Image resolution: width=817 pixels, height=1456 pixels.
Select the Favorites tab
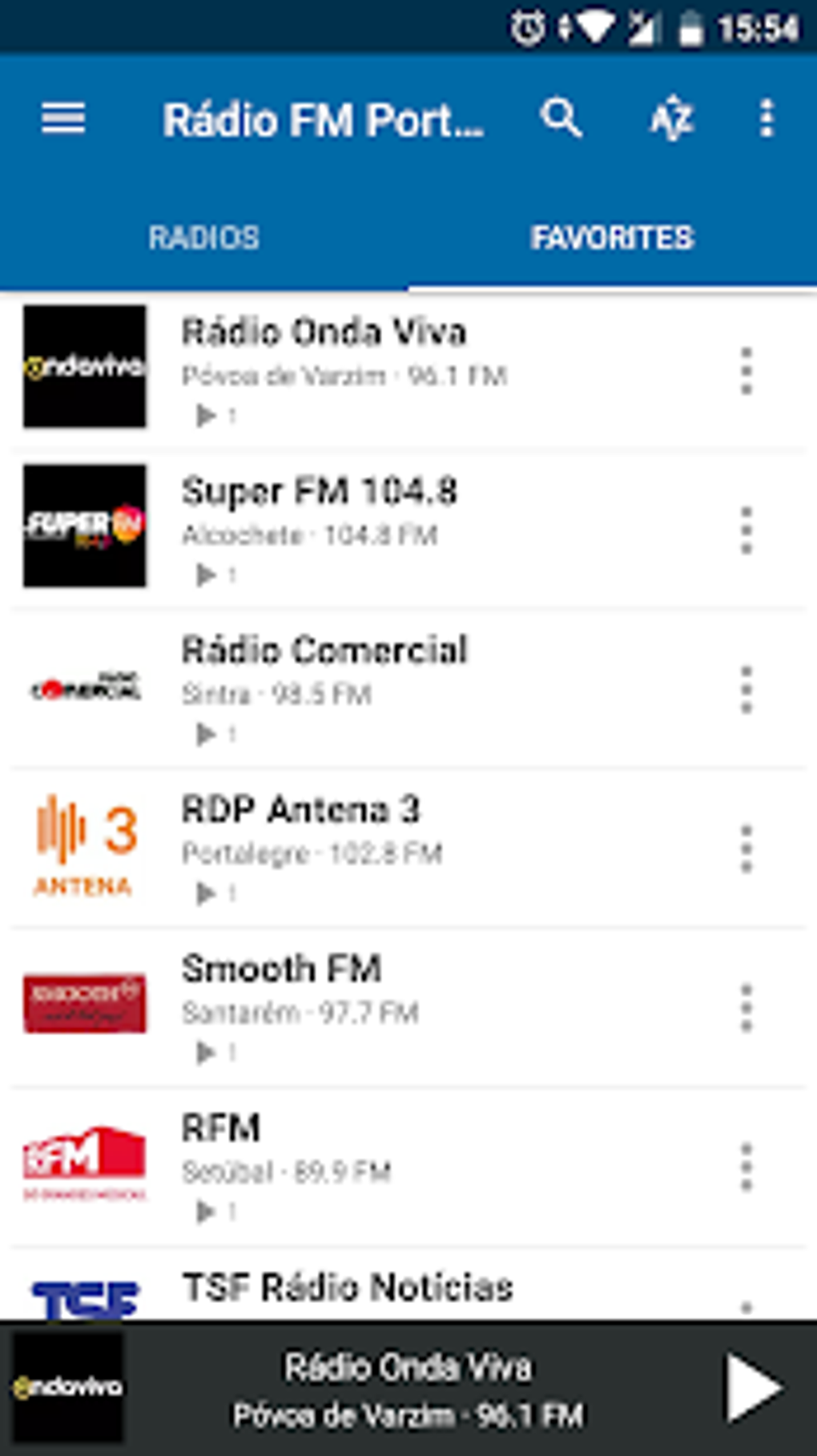tap(612, 238)
